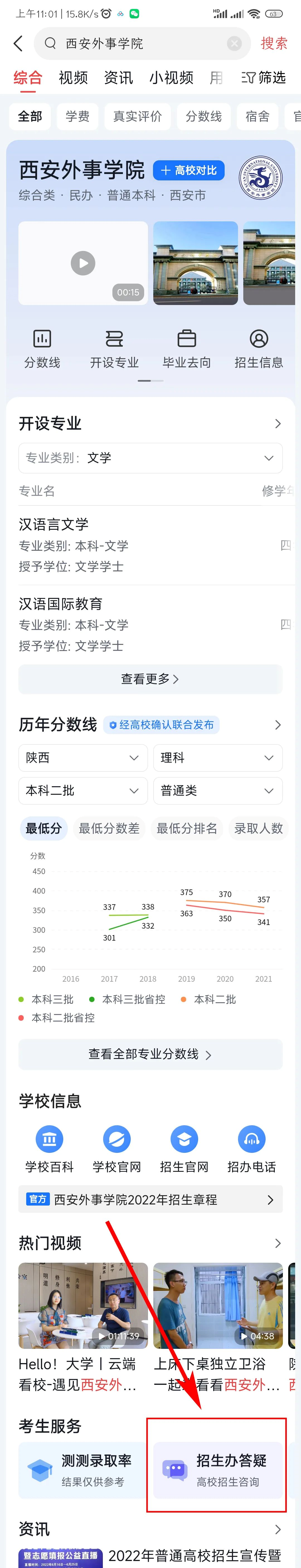
Task: Switch to the 视频 tab
Action: click(x=73, y=78)
